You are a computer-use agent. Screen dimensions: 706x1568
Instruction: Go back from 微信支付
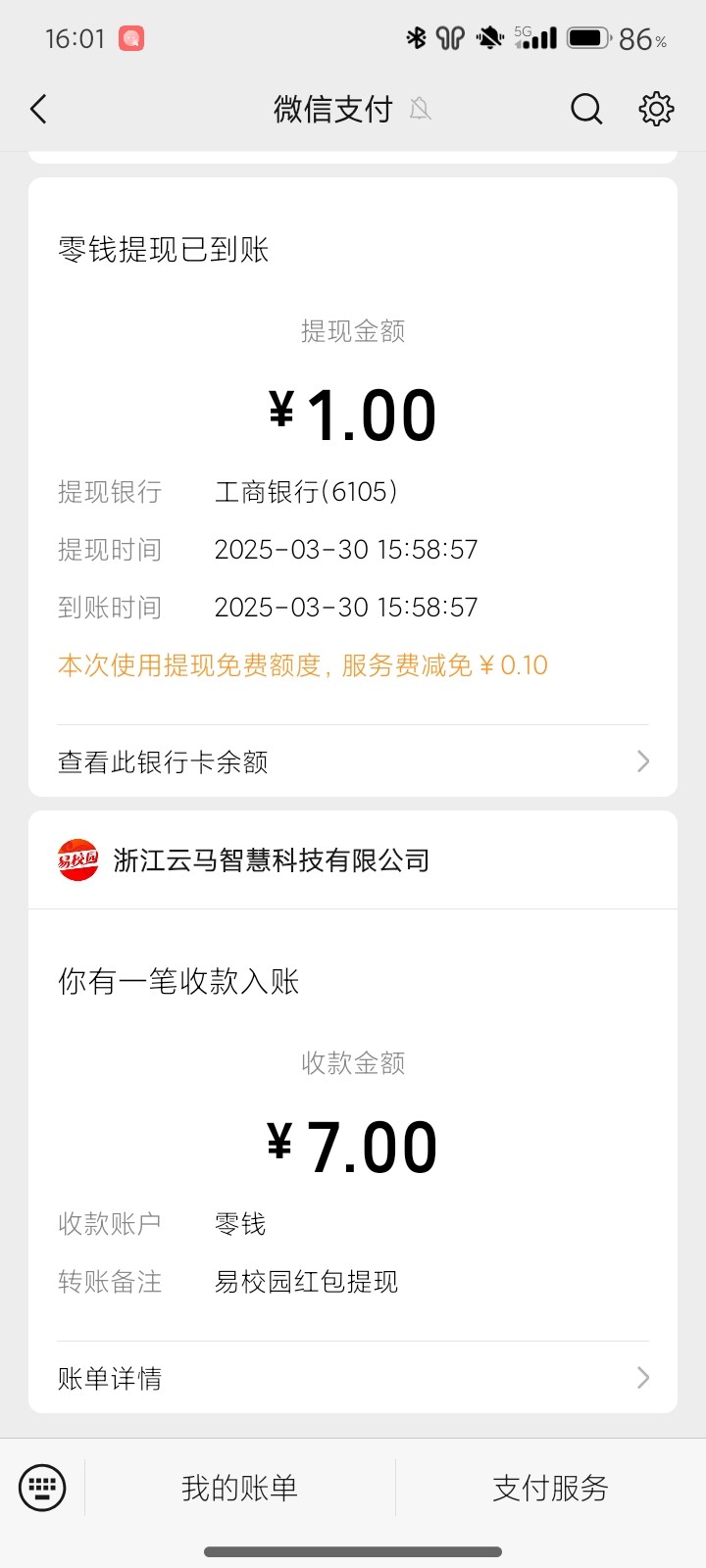39,109
